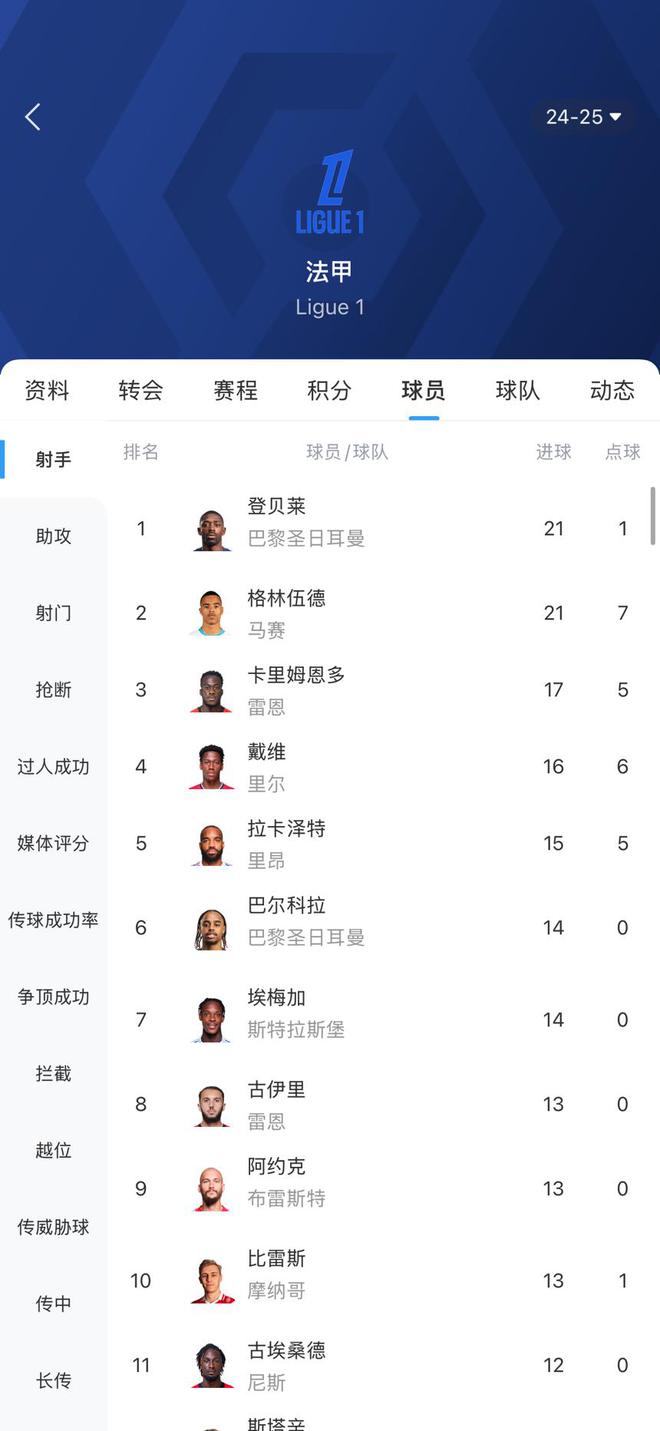Select the 积分 tab

329,390
